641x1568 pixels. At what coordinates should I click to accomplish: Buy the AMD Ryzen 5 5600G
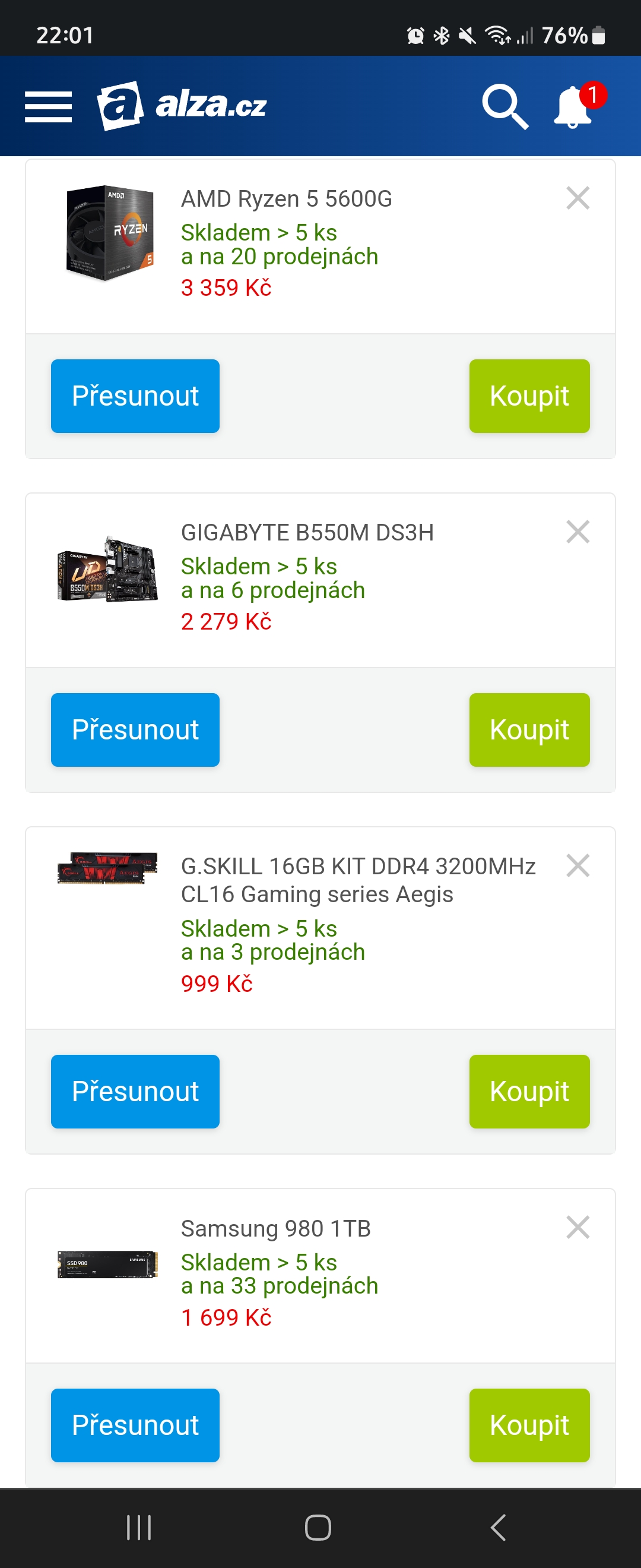(x=529, y=396)
